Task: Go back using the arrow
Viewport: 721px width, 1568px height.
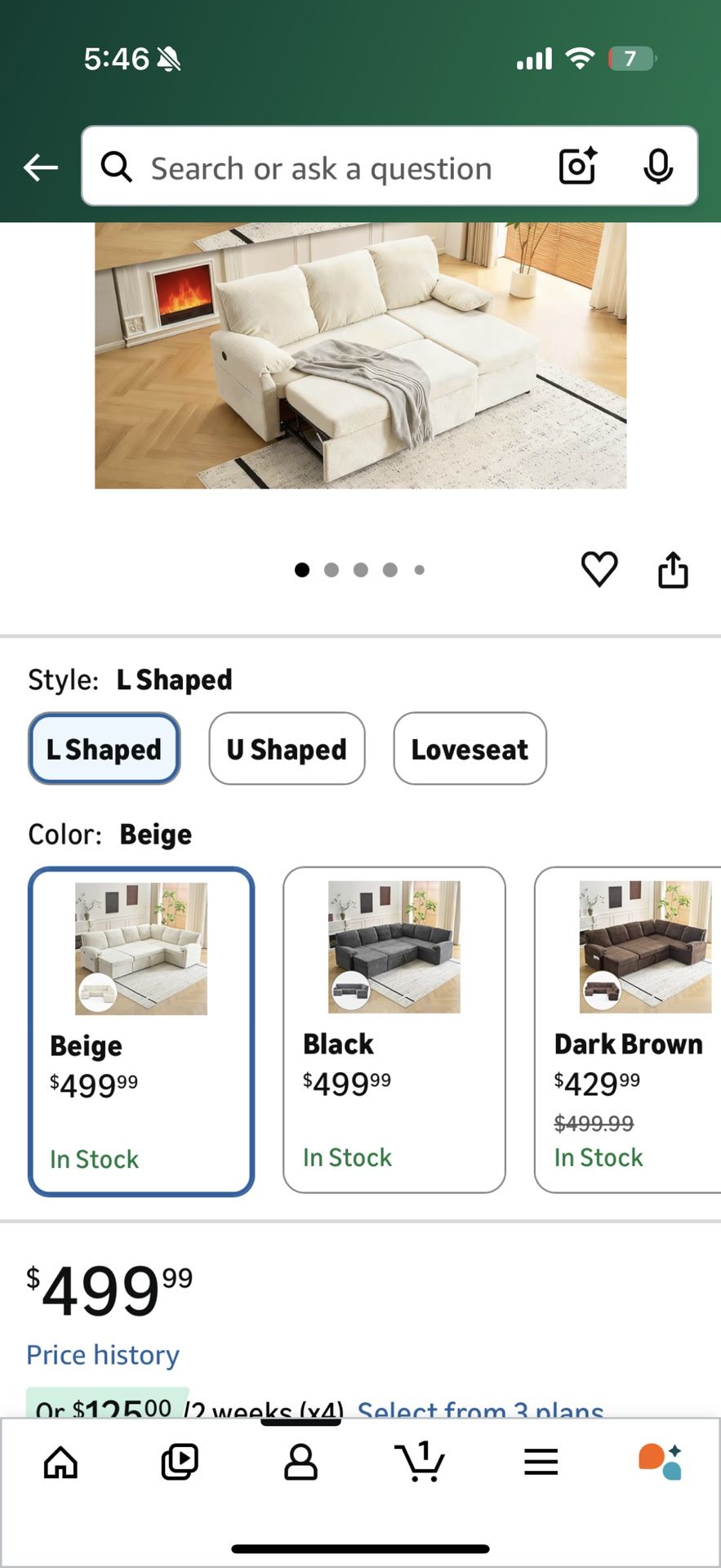Action: coord(40,168)
